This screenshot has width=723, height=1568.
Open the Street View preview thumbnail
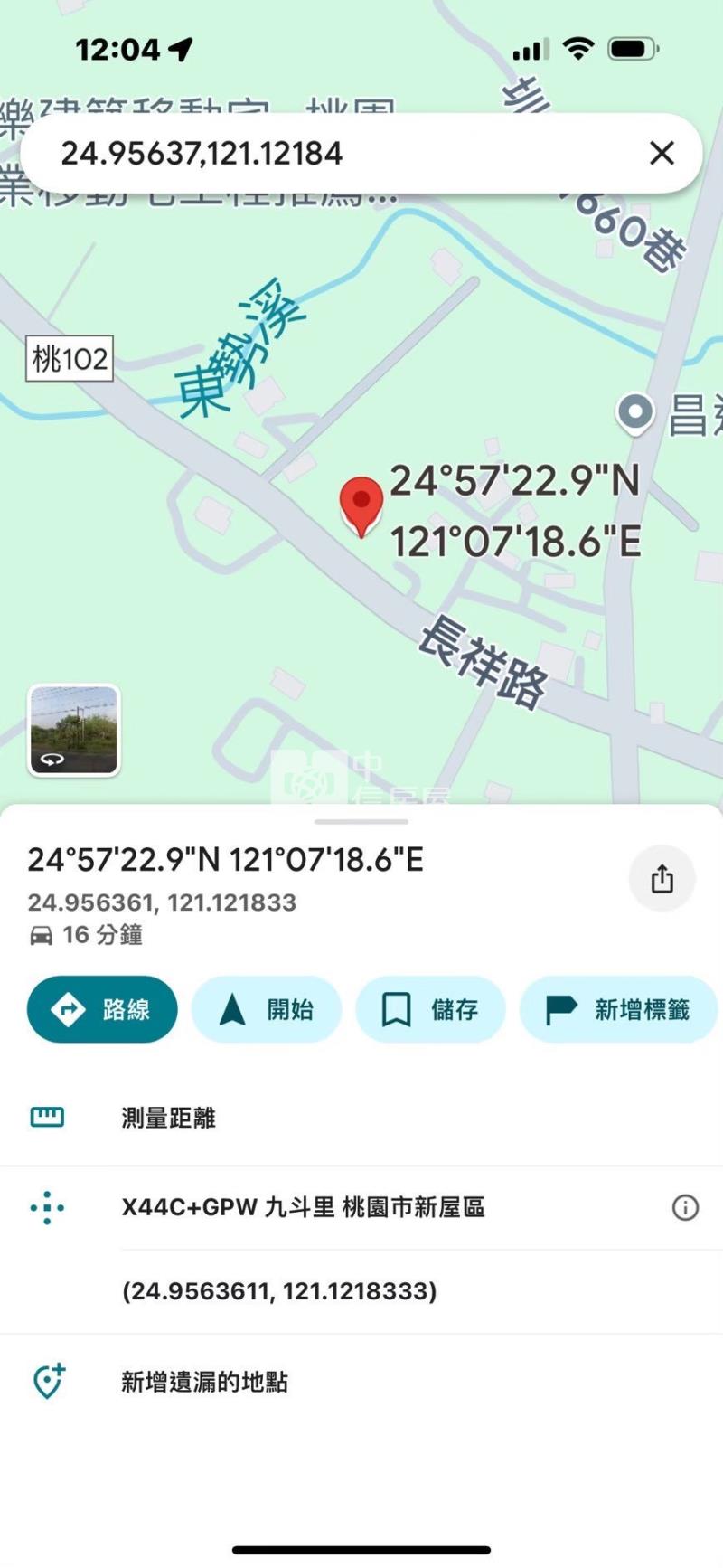(x=74, y=731)
